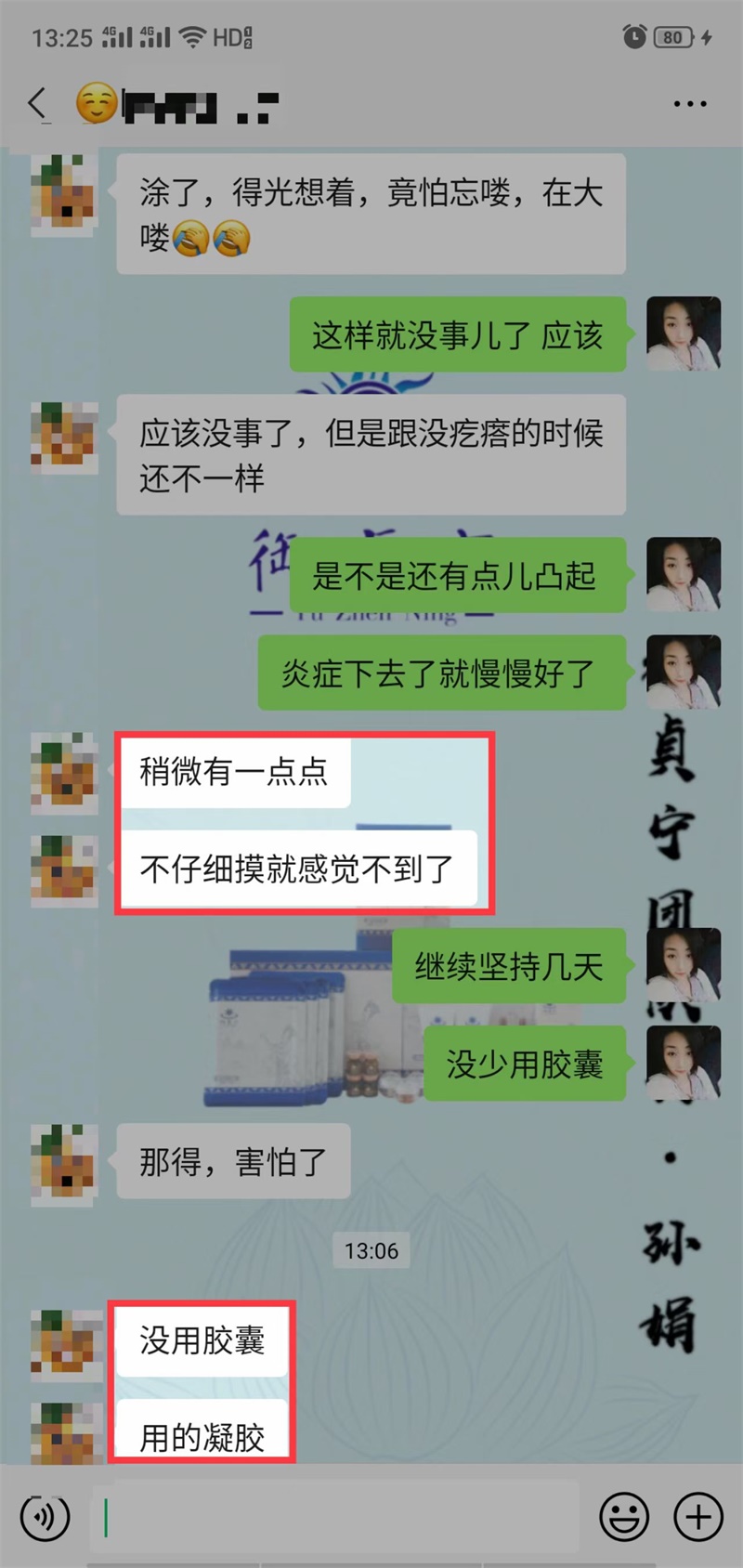Go back to the chat list
743x1568 pixels.
[38, 104]
